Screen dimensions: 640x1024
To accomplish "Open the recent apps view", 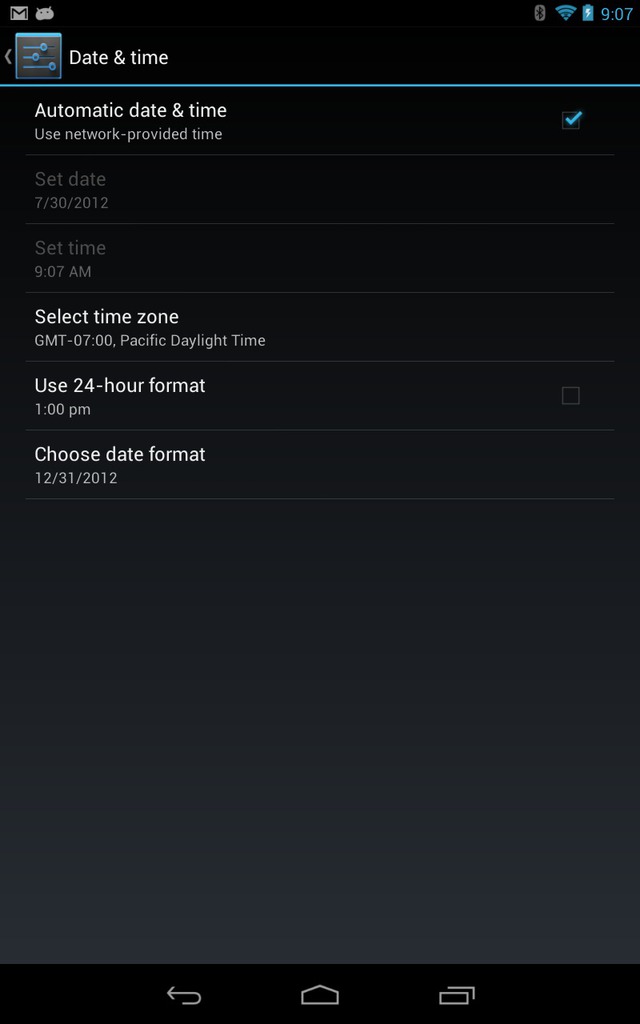I will [x=456, y=995].
